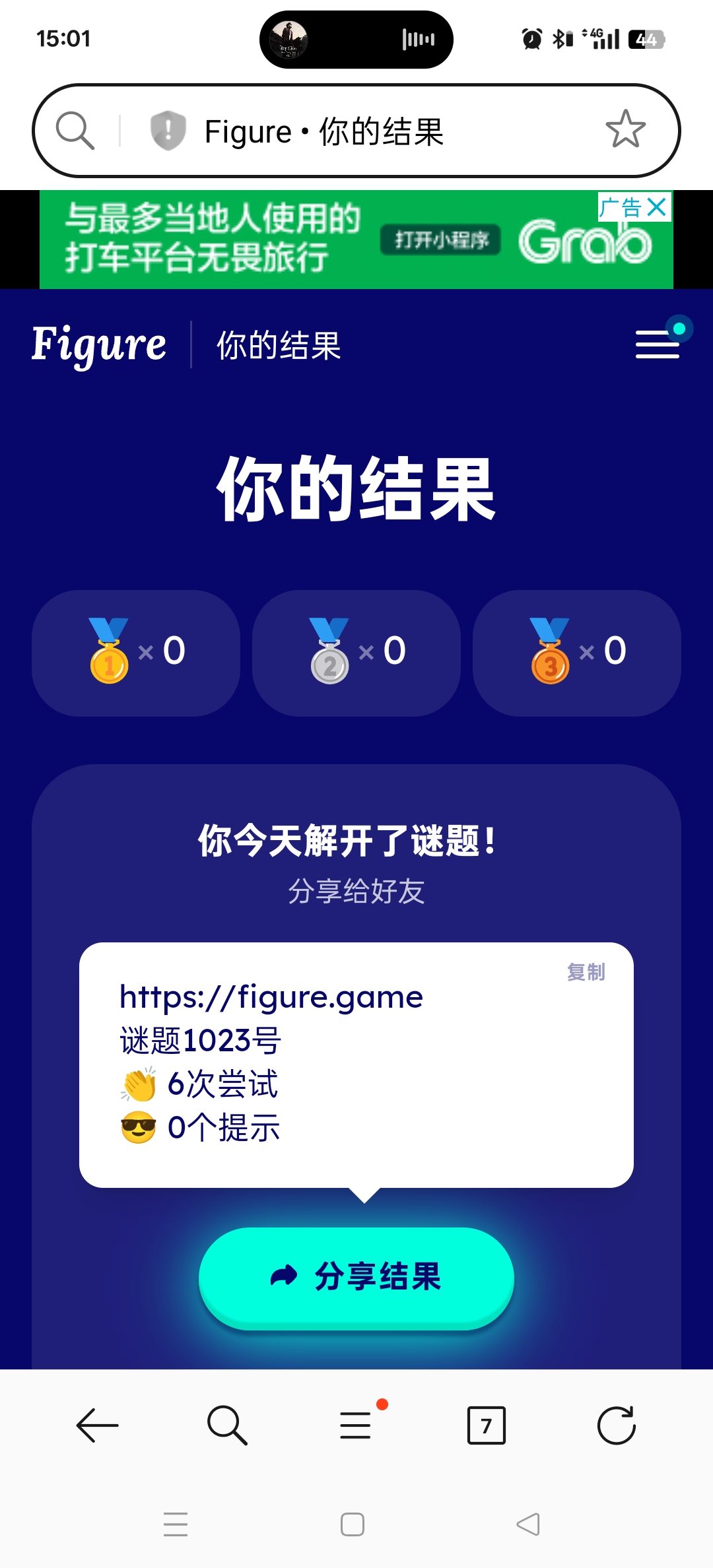Copy the result text with 复制
The height and width of the screenshot is (1568, 713).
[586, 972]
